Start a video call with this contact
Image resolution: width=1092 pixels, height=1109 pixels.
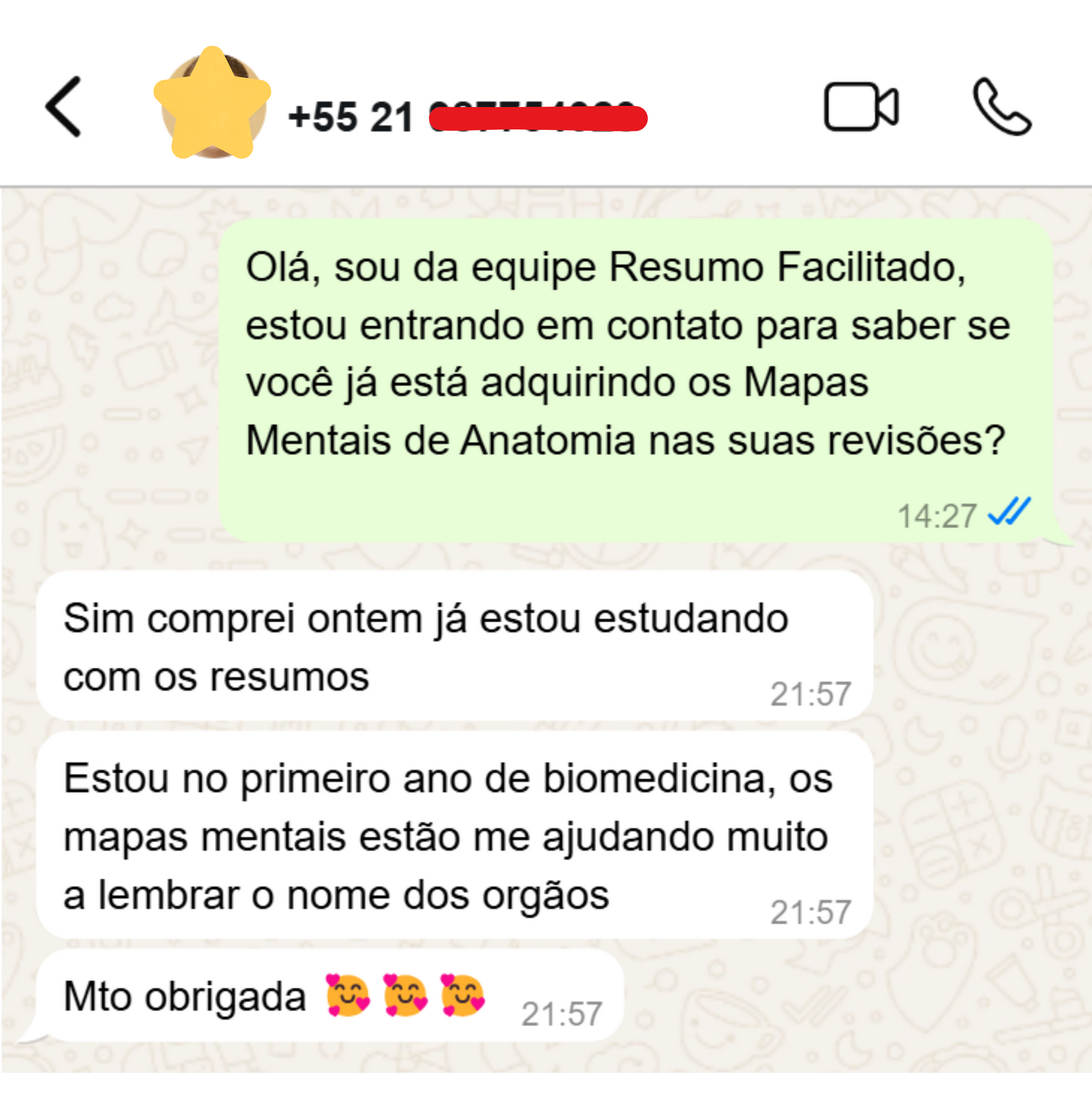861,108
